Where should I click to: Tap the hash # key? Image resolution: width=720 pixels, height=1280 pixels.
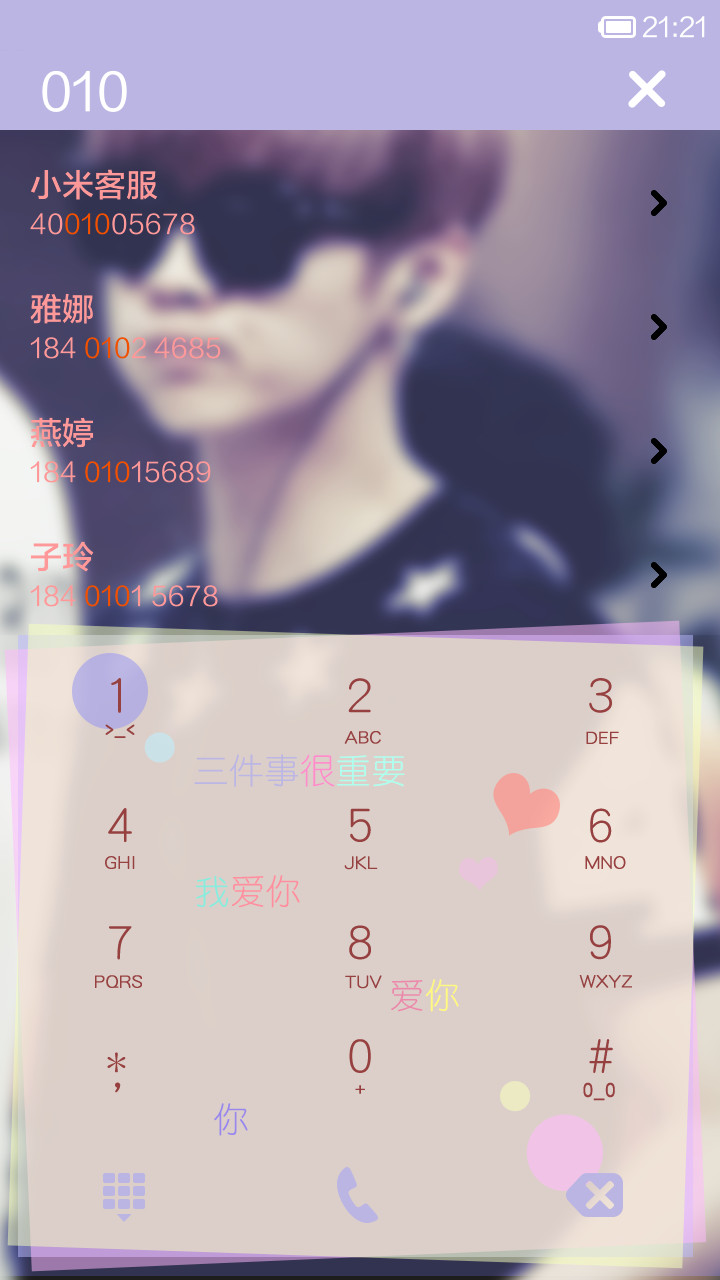pos(600,1068)
